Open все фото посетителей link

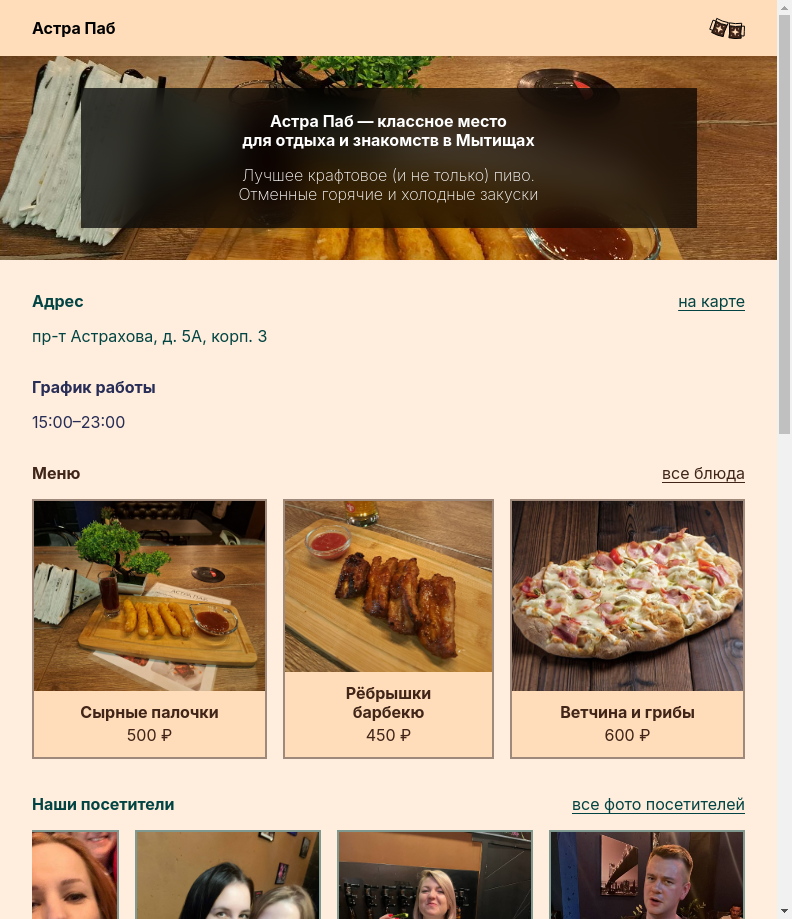[658, 805]
